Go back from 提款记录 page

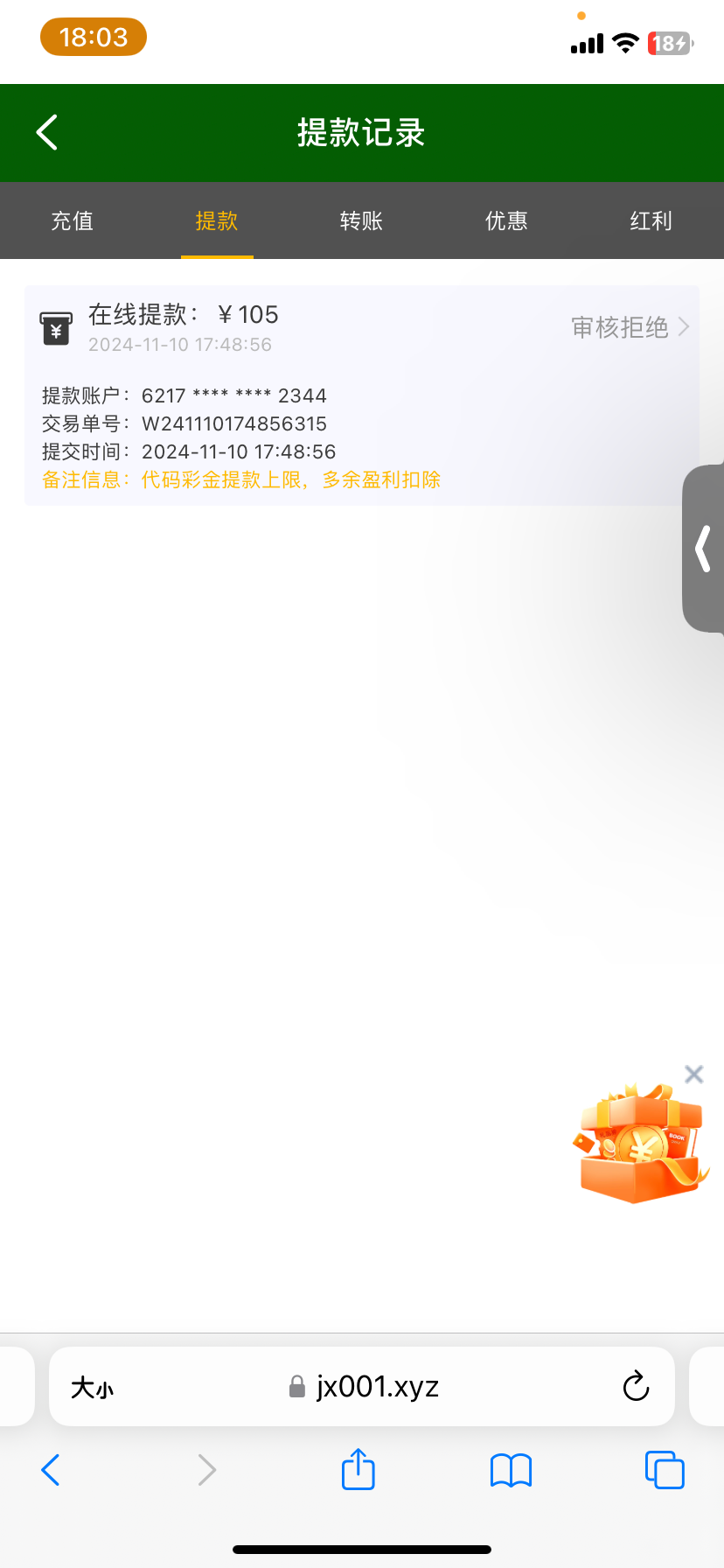[x=47, y=133]
